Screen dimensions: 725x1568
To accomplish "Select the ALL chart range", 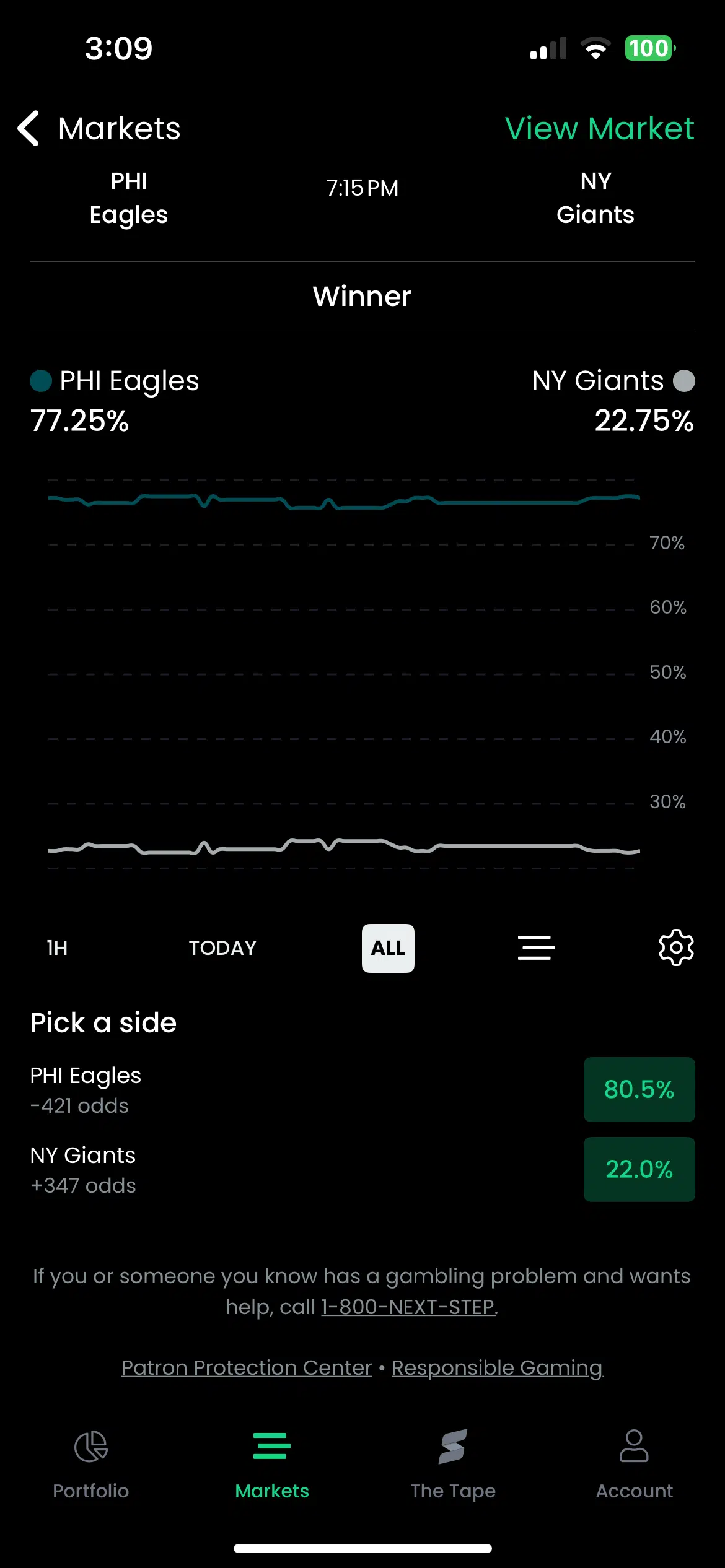I will coord(388,948).
